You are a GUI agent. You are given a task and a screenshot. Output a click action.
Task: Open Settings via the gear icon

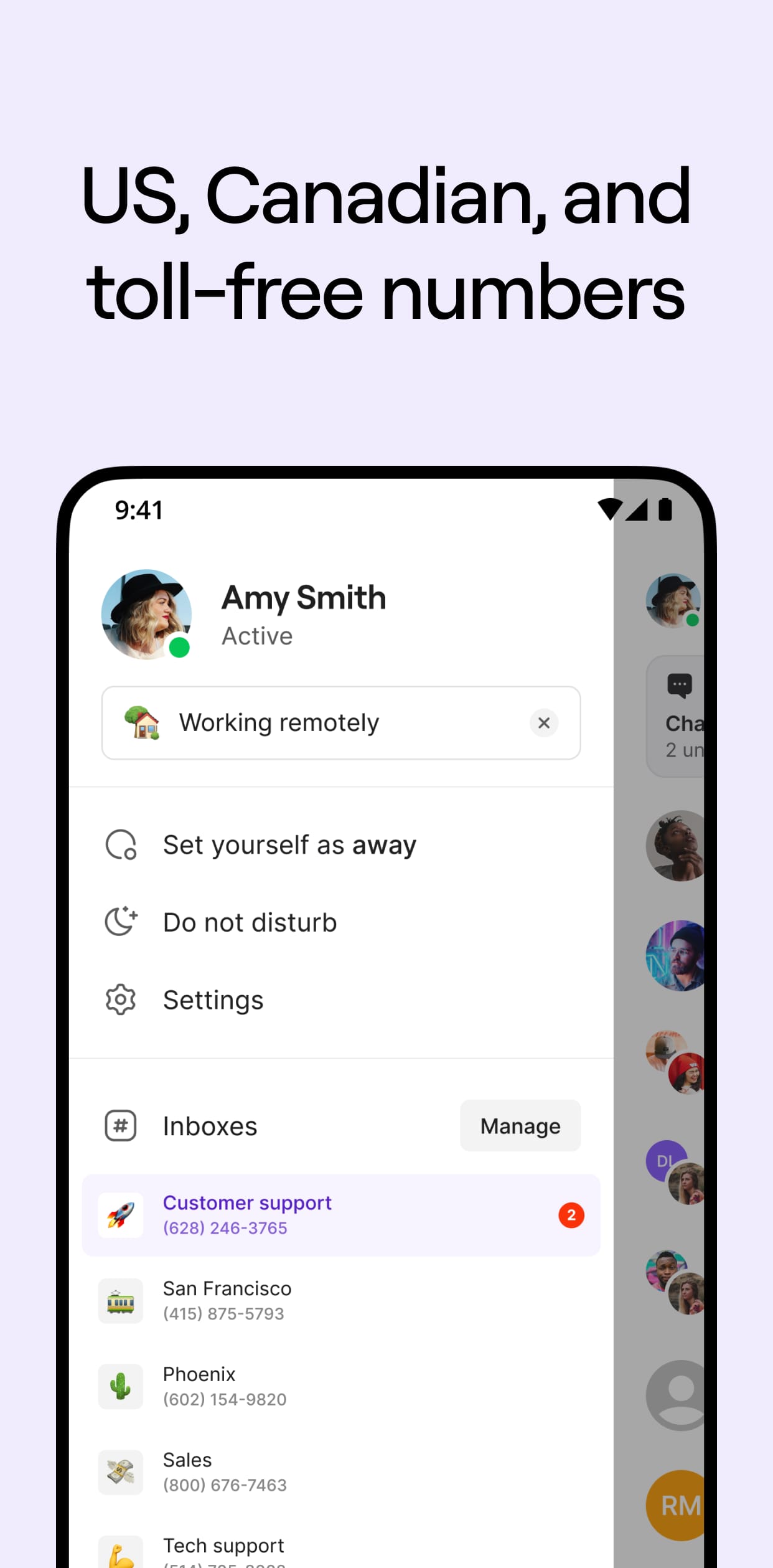coord(122,999)
